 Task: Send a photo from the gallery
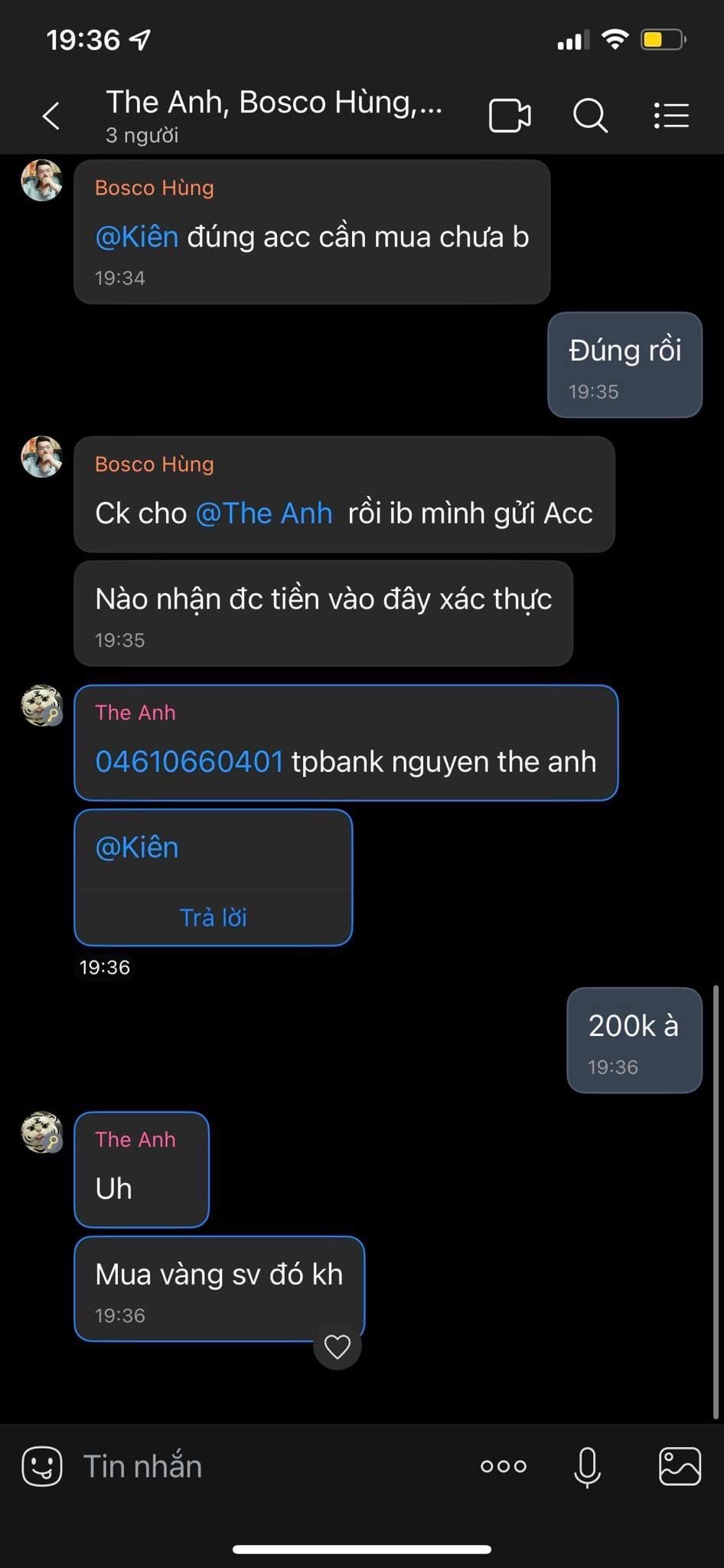pyautogui.click(x=680, y=1466)
